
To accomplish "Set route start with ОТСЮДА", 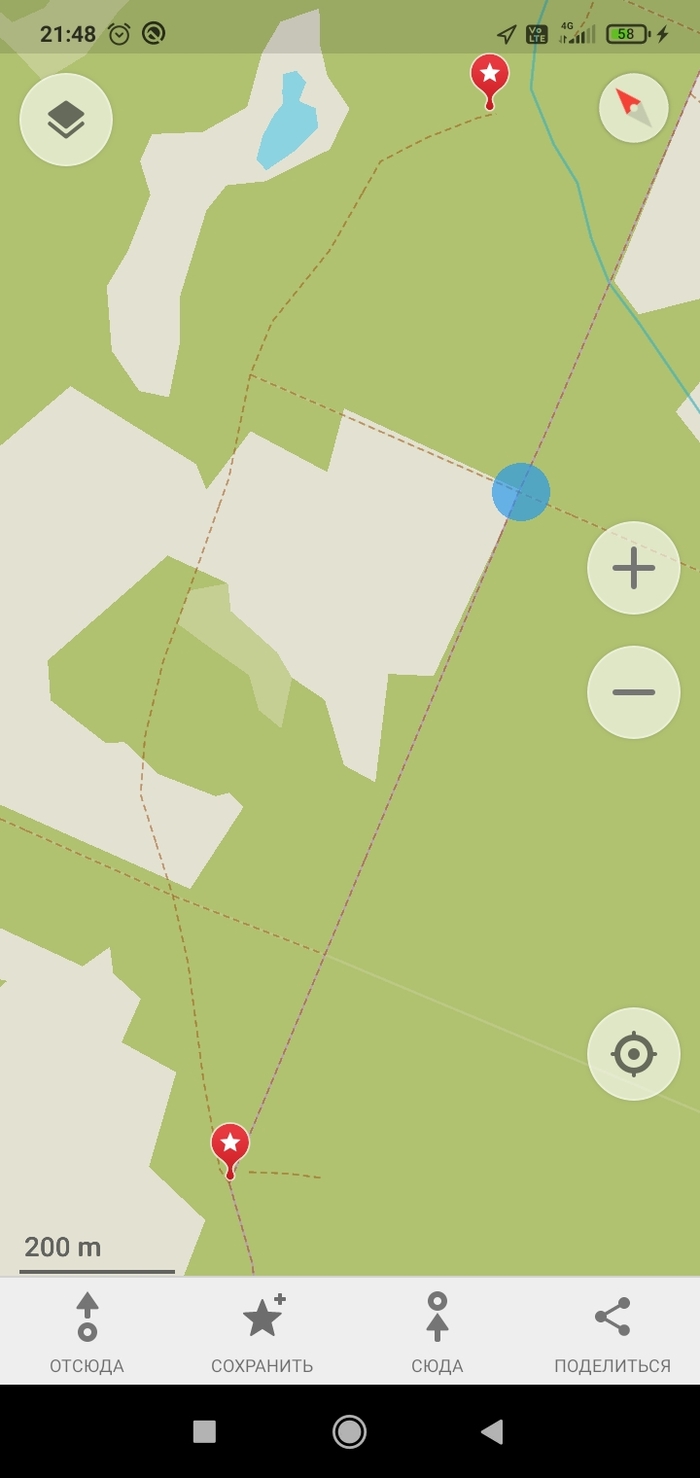I will [87, 1332].
